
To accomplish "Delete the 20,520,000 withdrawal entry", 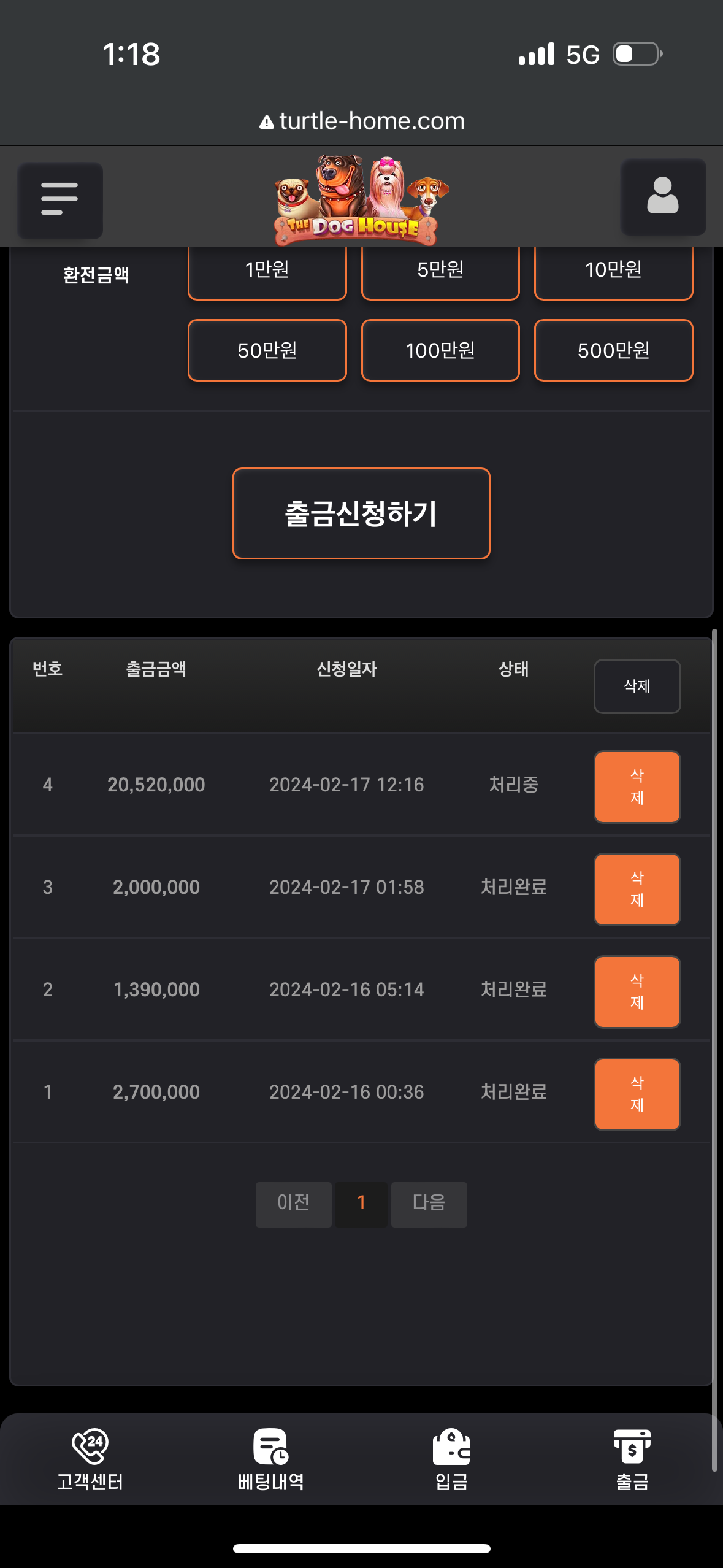I will tap(637, 786).
